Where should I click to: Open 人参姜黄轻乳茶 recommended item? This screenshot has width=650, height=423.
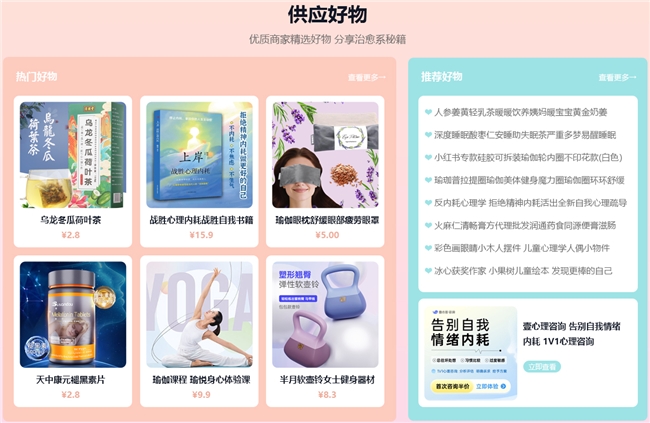[x=520, y=112]
